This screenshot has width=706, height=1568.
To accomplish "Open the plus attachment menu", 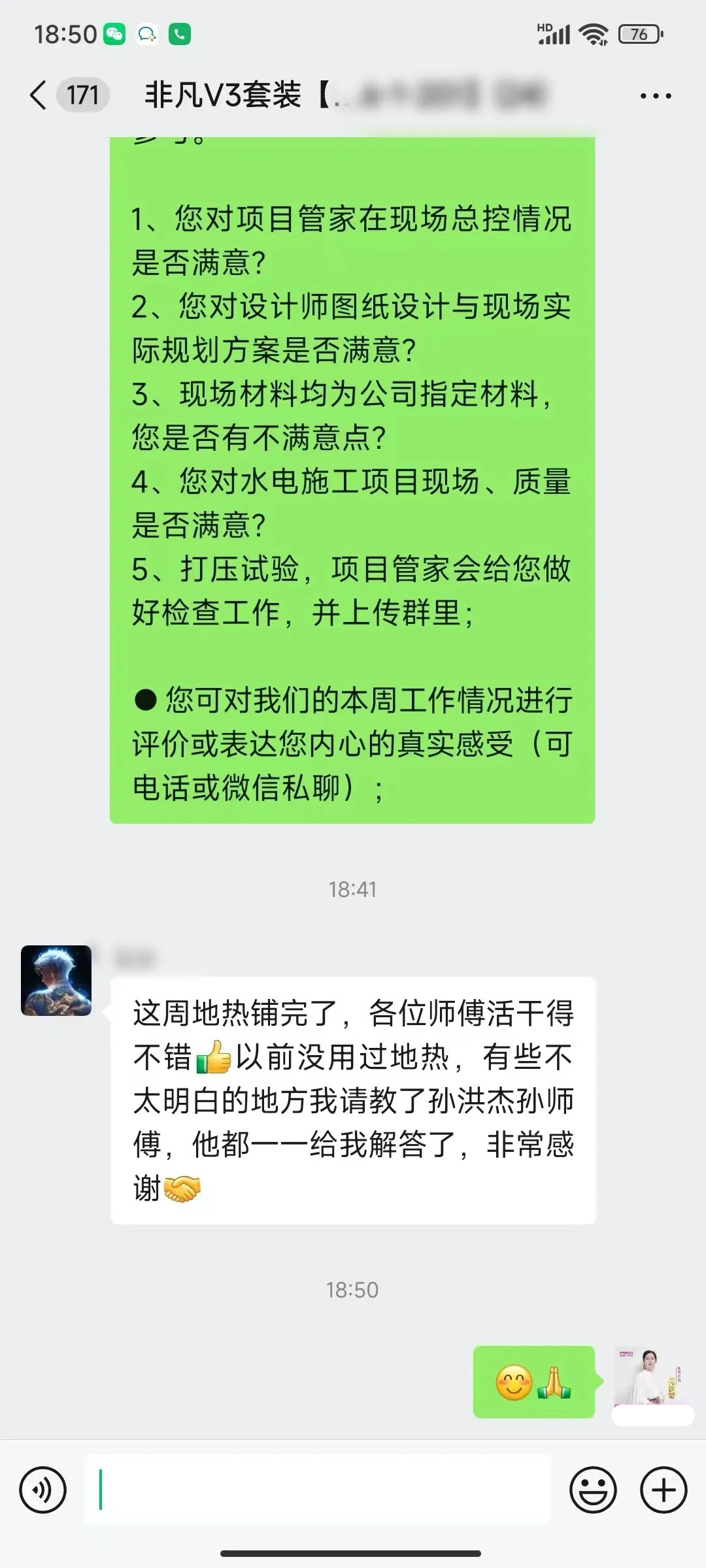I will click(664, 1490).
